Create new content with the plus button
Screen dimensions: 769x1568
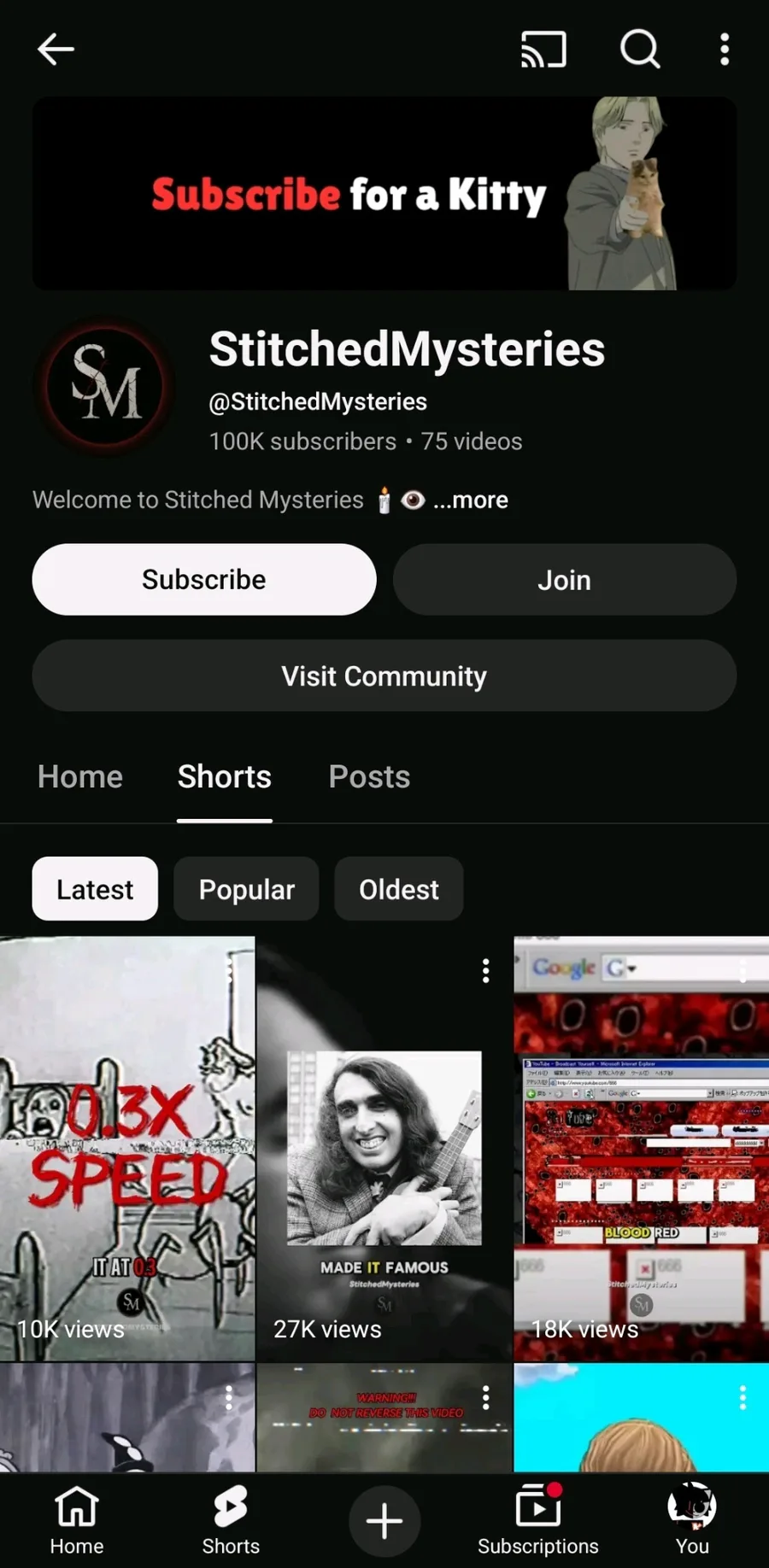click(384, 1521)
